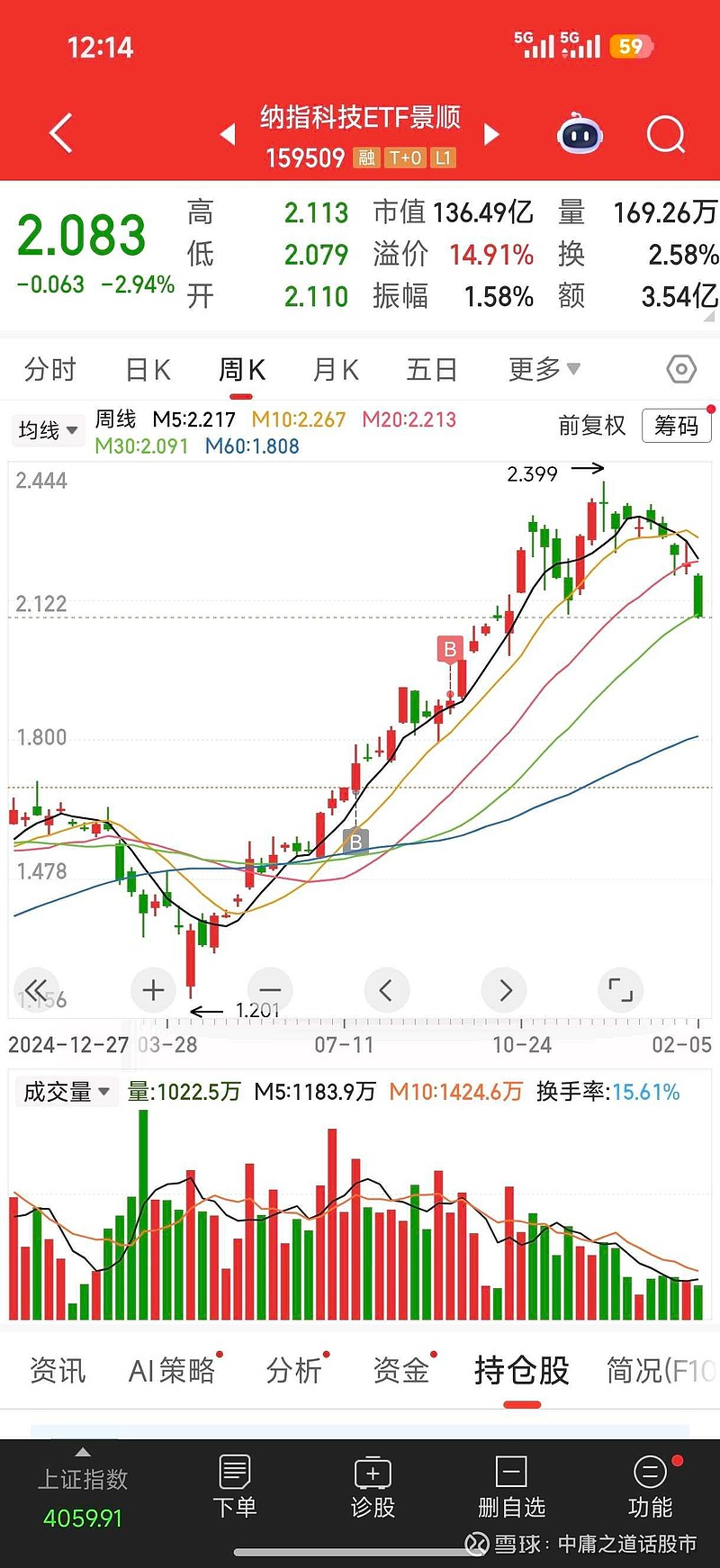Open search with the magnifier icon
This screenshot has width=720, height=1568.
[664, 132]
